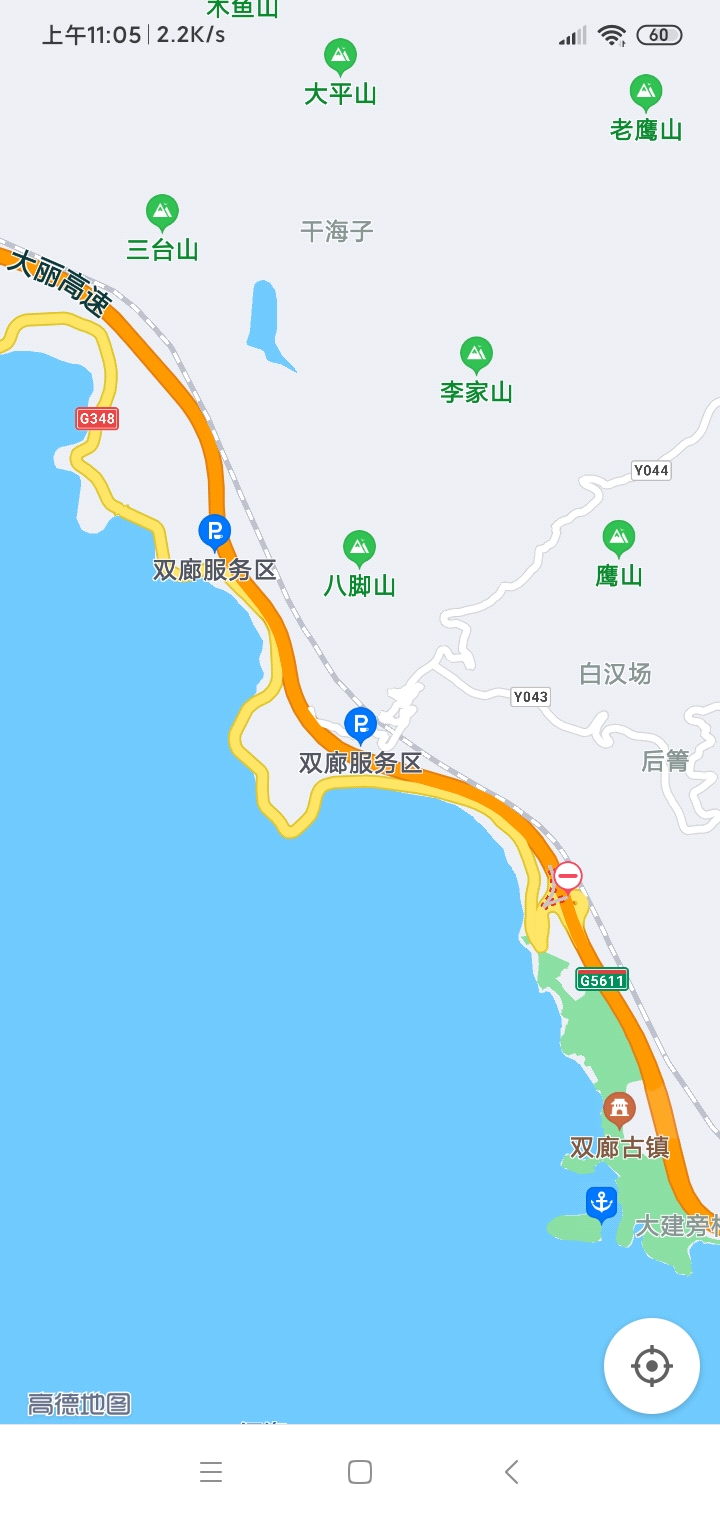The height and width of the screenshot is (1520, 720).
Task: Tap the 鹰山 mountain marker
Action: (619, 538)
